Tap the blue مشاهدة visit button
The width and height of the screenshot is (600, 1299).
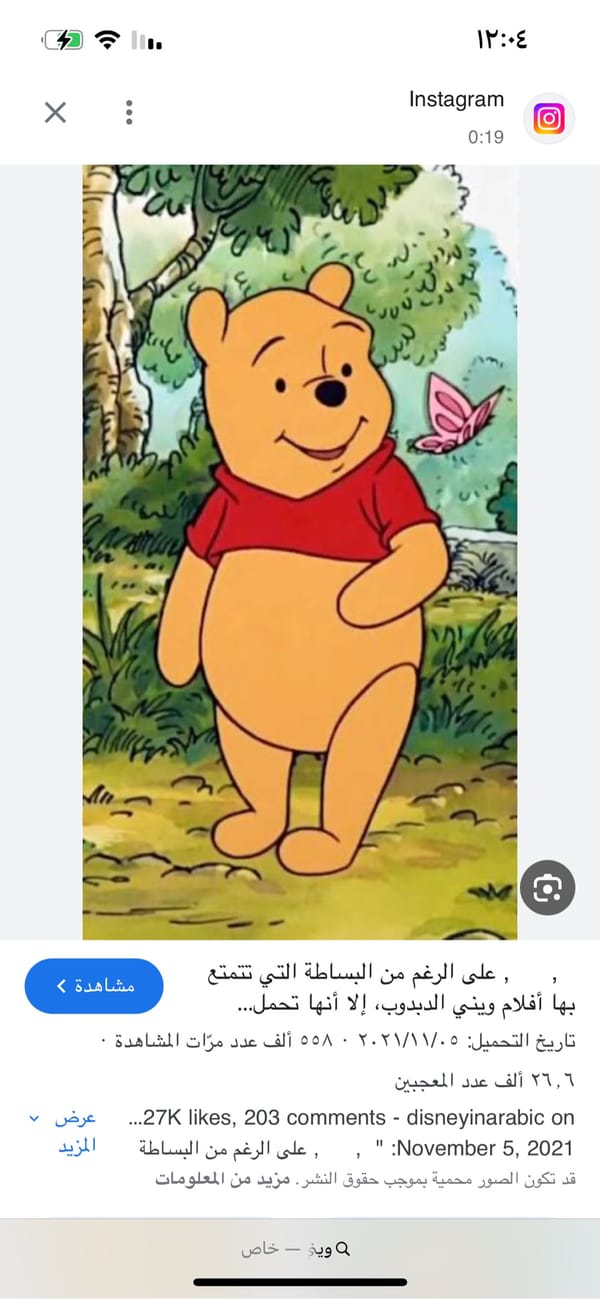94,986
